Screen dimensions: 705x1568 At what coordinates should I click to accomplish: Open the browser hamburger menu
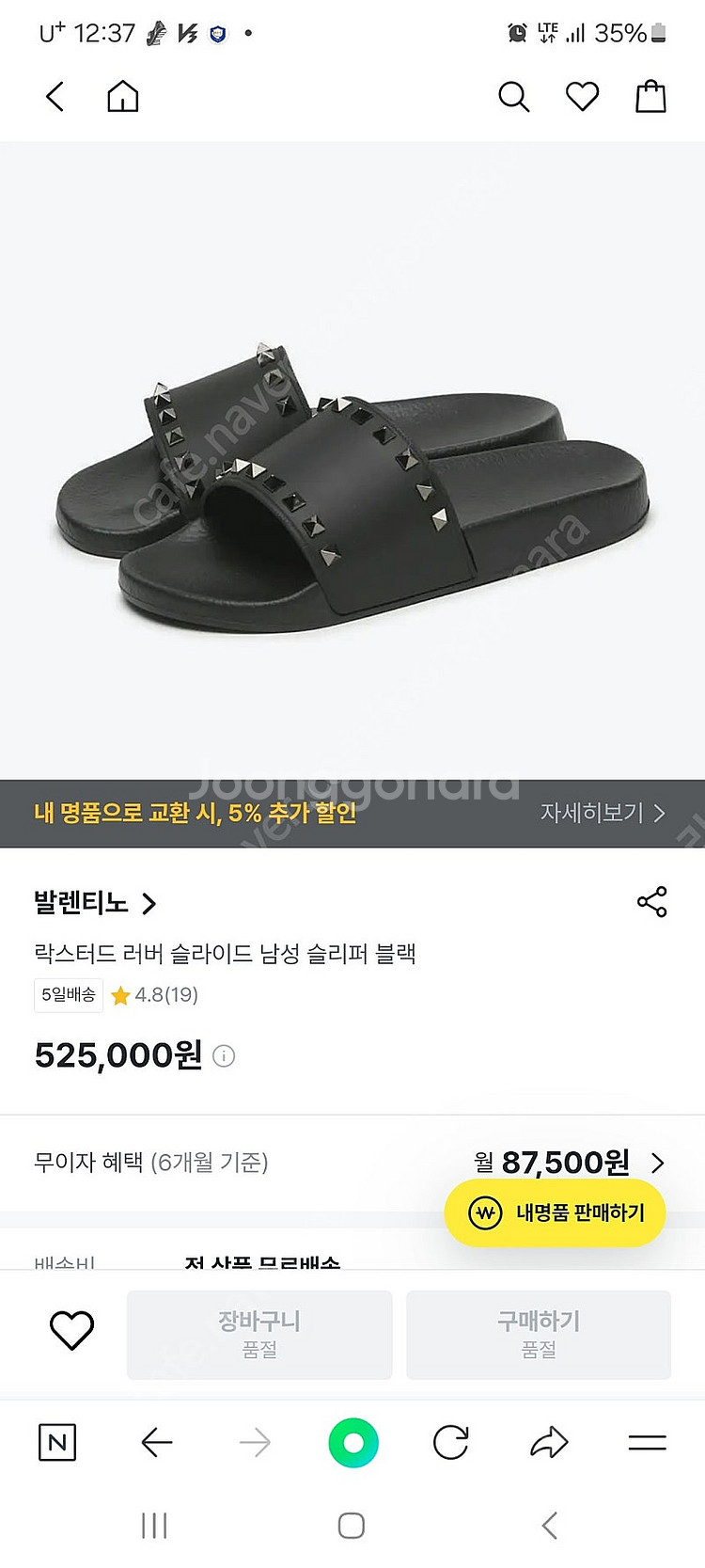tap(647, 1442)
